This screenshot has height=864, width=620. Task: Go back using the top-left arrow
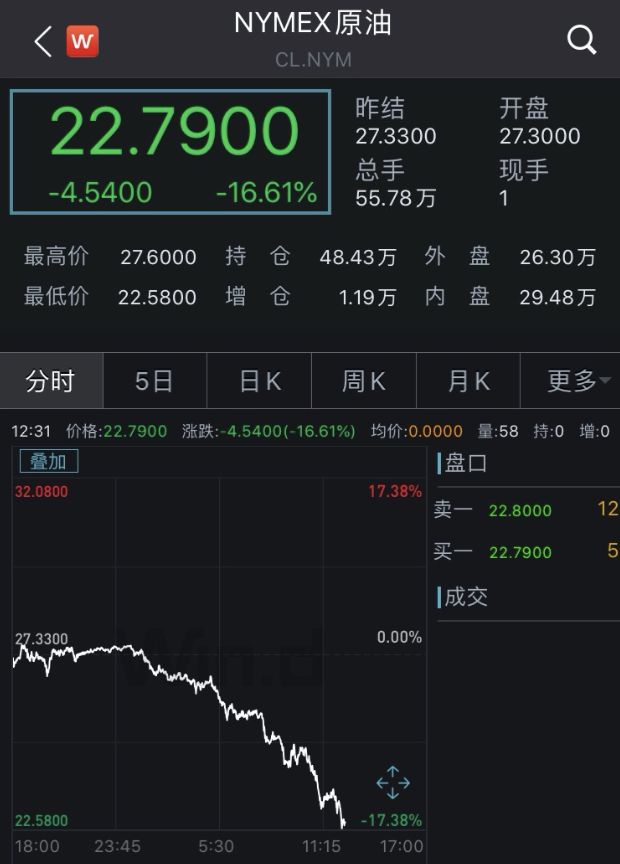[42, 41]
